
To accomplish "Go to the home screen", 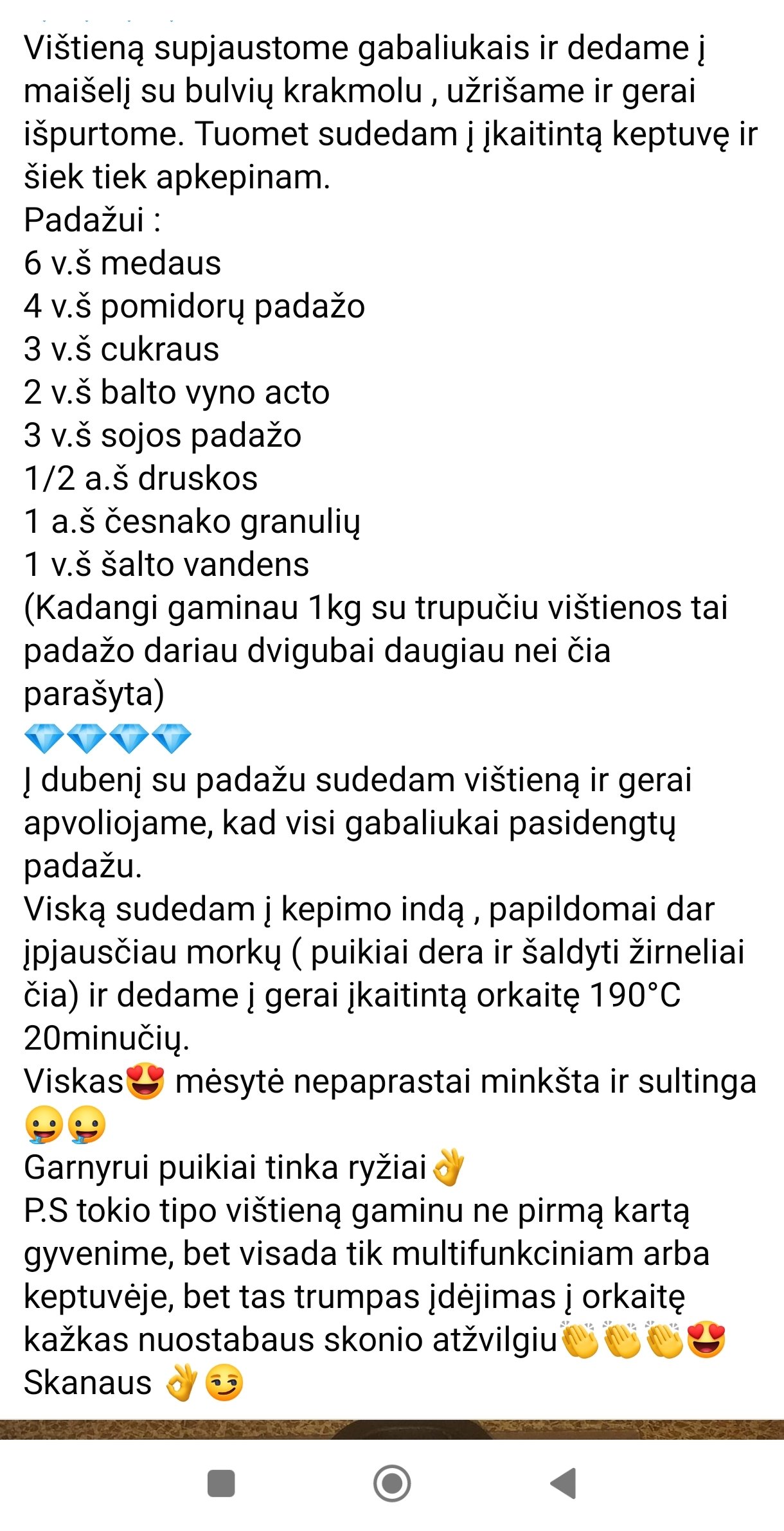I will coord(392,1483).
